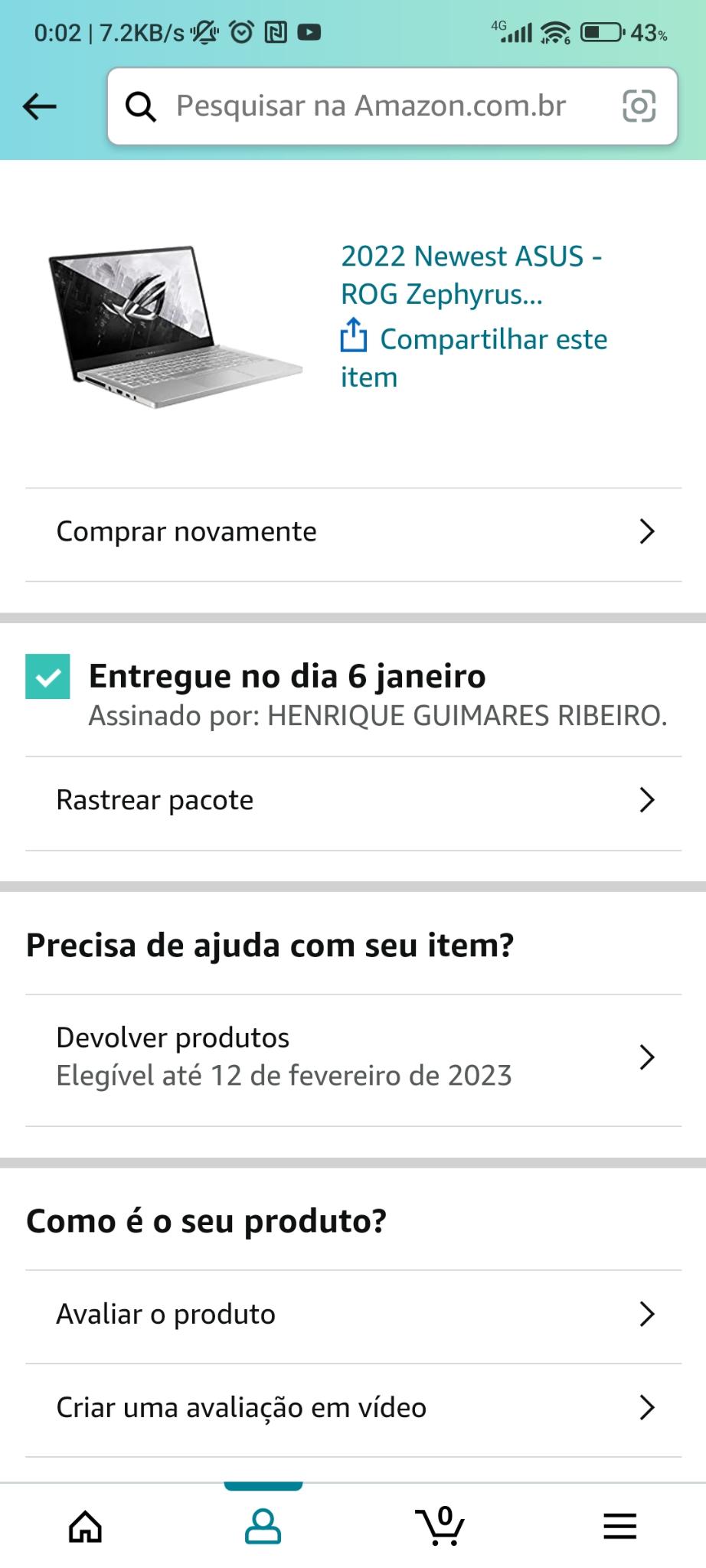Open the camera scan icon in search
This screenshot has width=706, height=1568.
pyautogui.click(x=639, y=106)
